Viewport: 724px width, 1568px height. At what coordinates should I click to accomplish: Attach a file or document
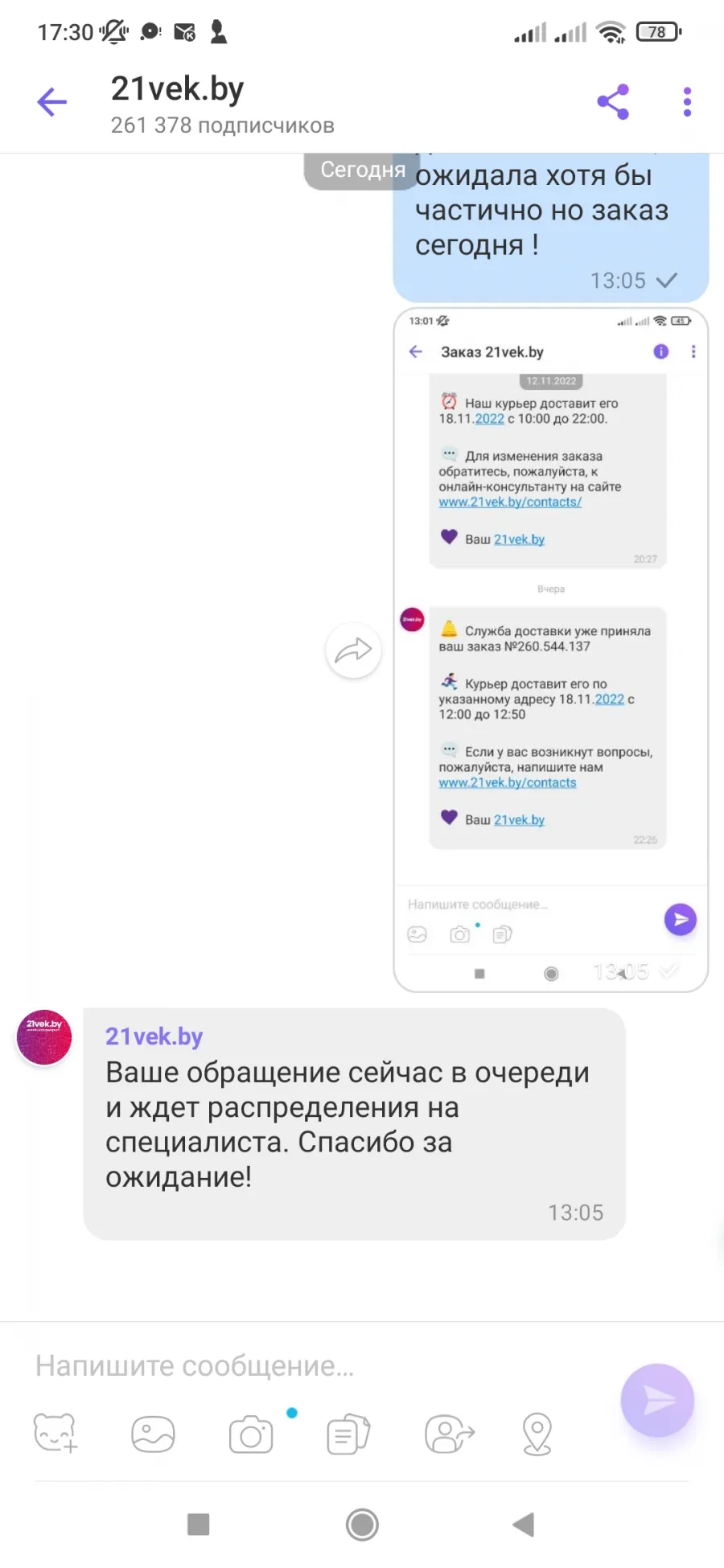coord(348,1434)
